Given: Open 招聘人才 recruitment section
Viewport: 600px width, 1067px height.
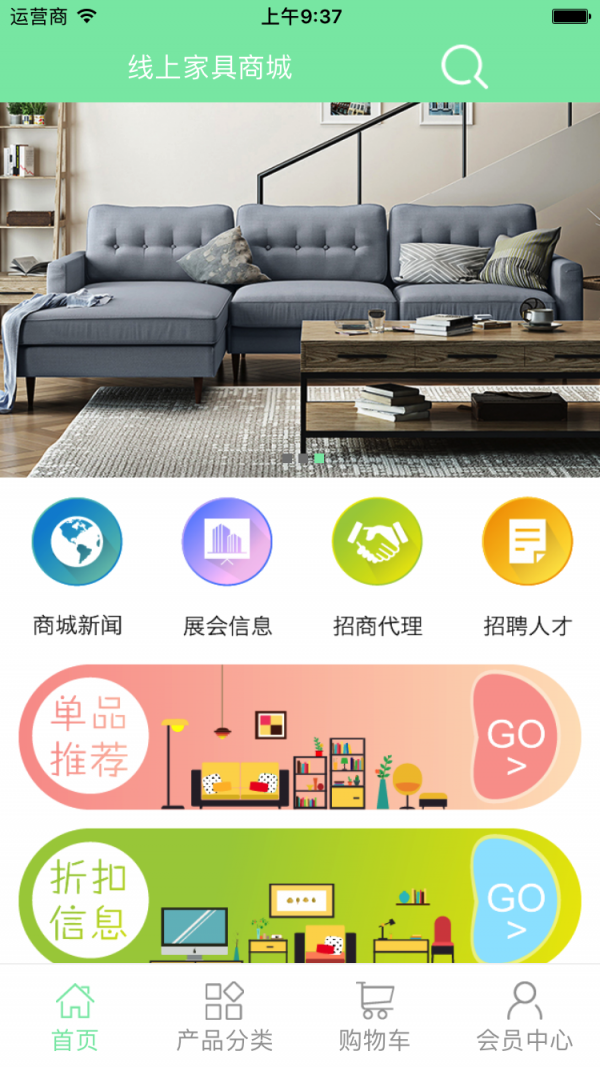Looking at the screenshot, I should [x=527, y=567].
